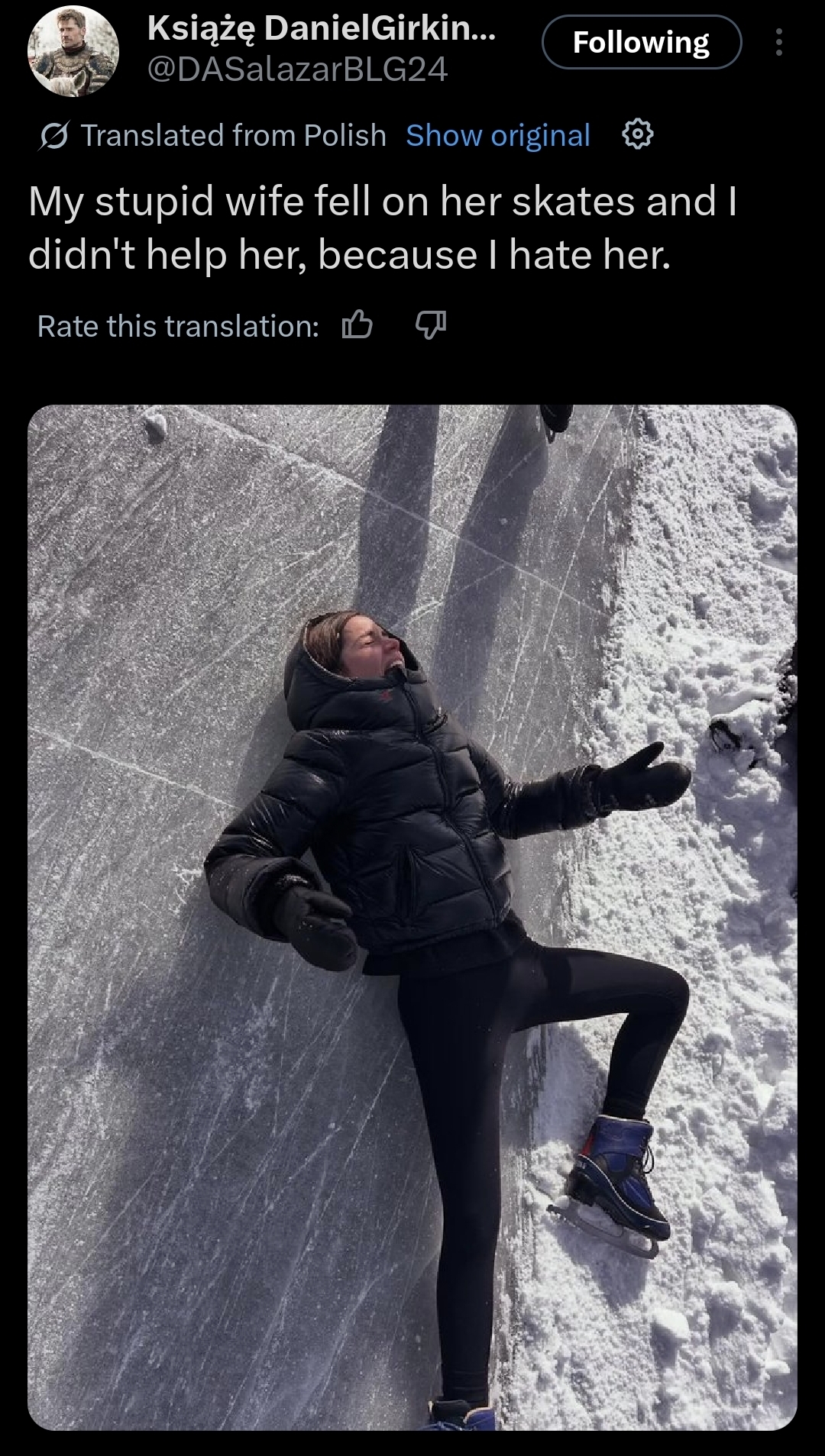Open the Książę DanielGirkin profile name
This screenshot has height=1456, width=825.
[321, 29]
